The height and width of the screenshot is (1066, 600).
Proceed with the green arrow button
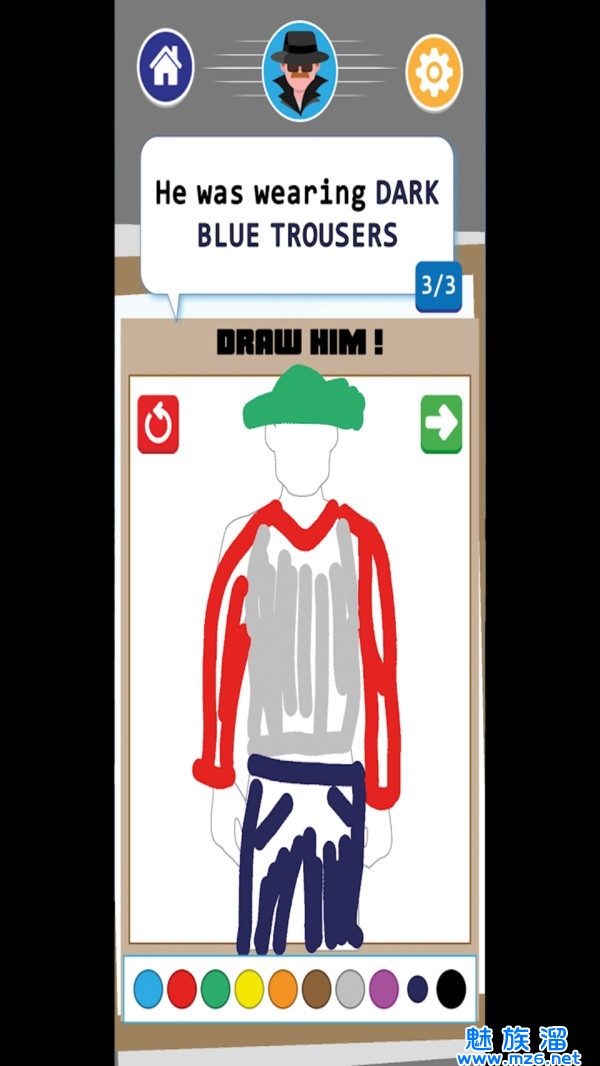click(x=441, y=424)
